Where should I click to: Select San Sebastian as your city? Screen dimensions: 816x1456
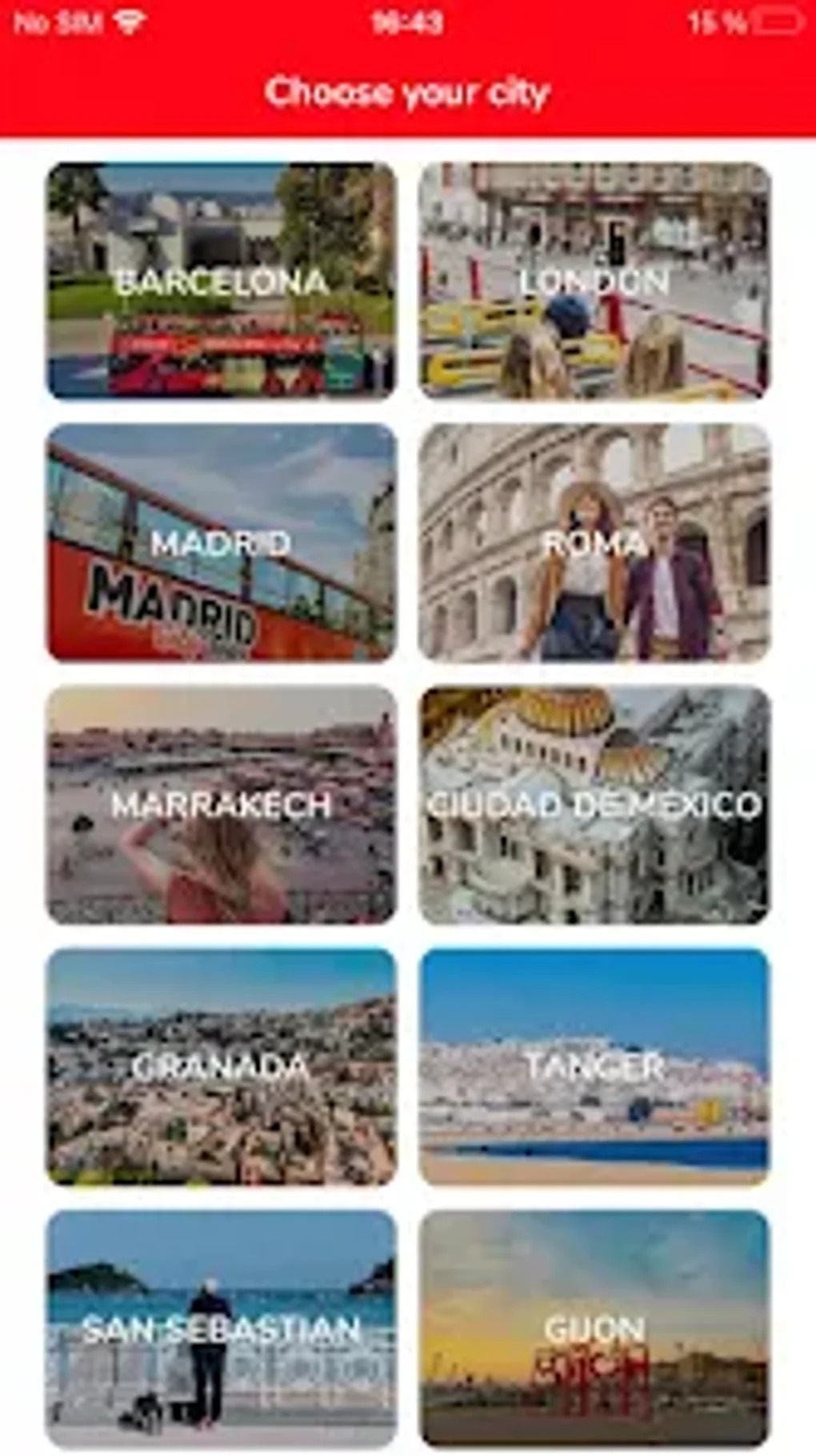221,1329
